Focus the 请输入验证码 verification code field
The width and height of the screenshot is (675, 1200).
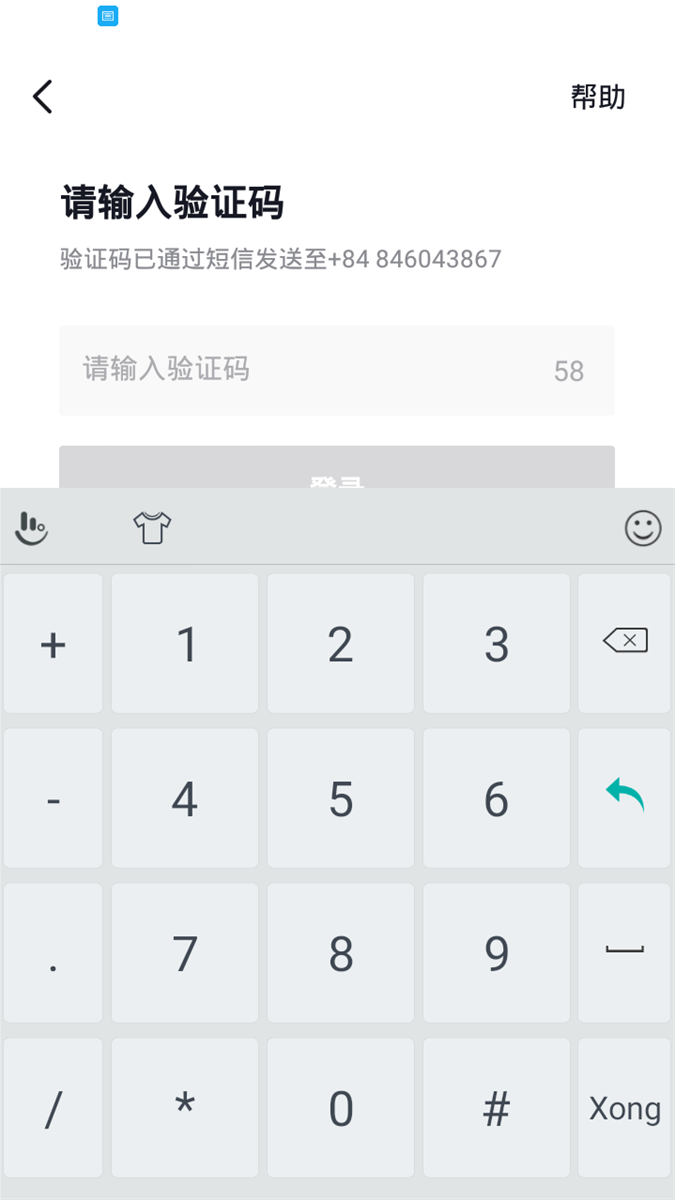coord(336,370)
